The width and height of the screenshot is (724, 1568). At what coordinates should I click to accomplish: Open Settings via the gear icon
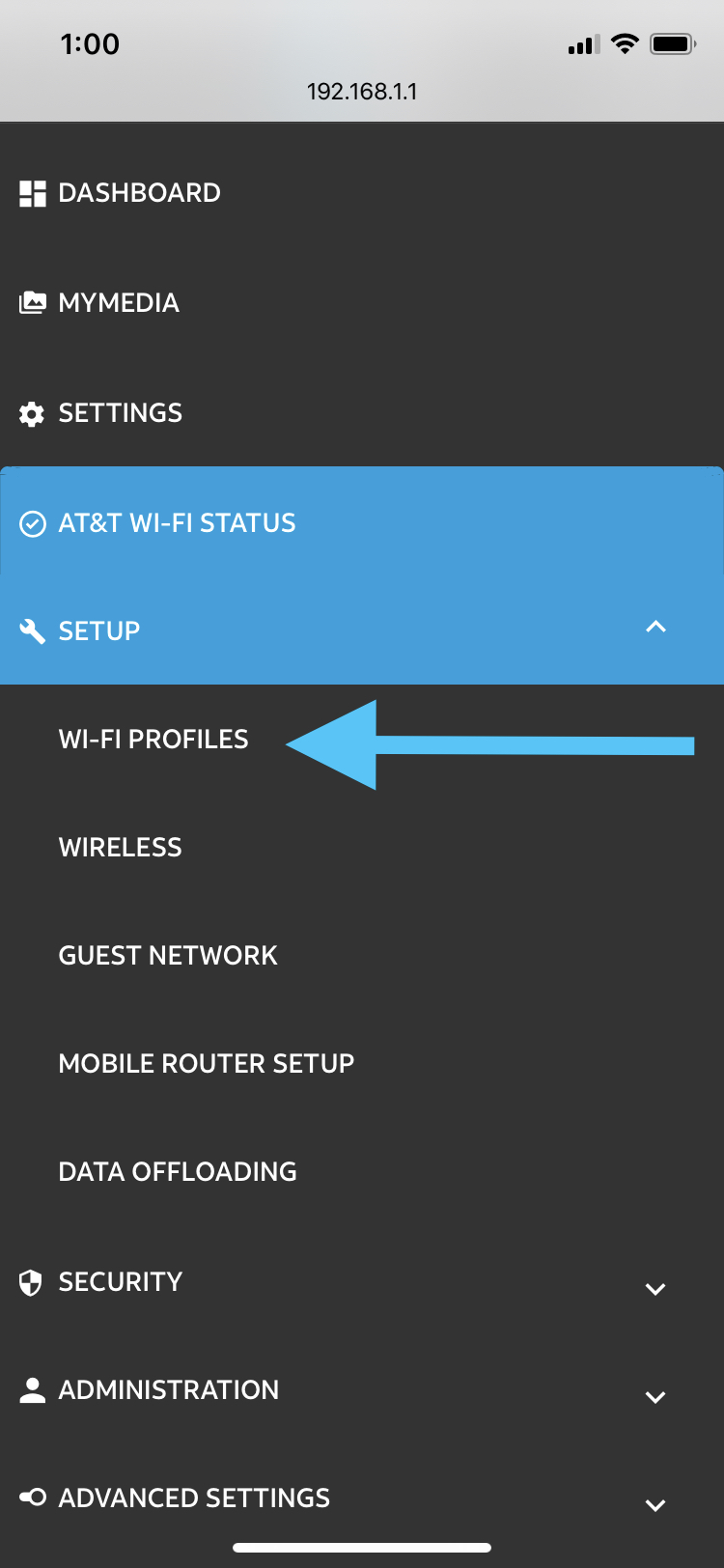tap(32, 412)
